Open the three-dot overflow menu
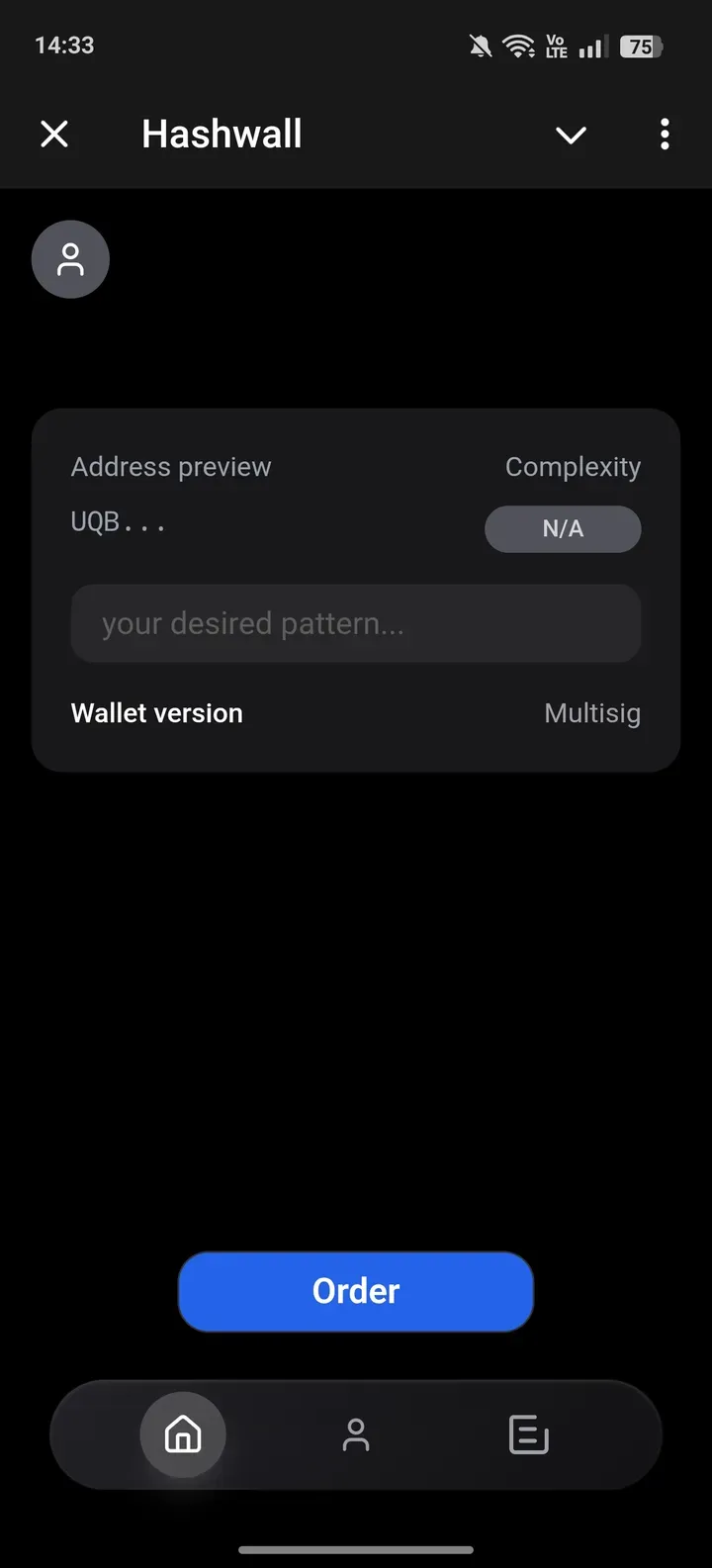The height and width of the screenshot is (1568, 712). [665, 134]
